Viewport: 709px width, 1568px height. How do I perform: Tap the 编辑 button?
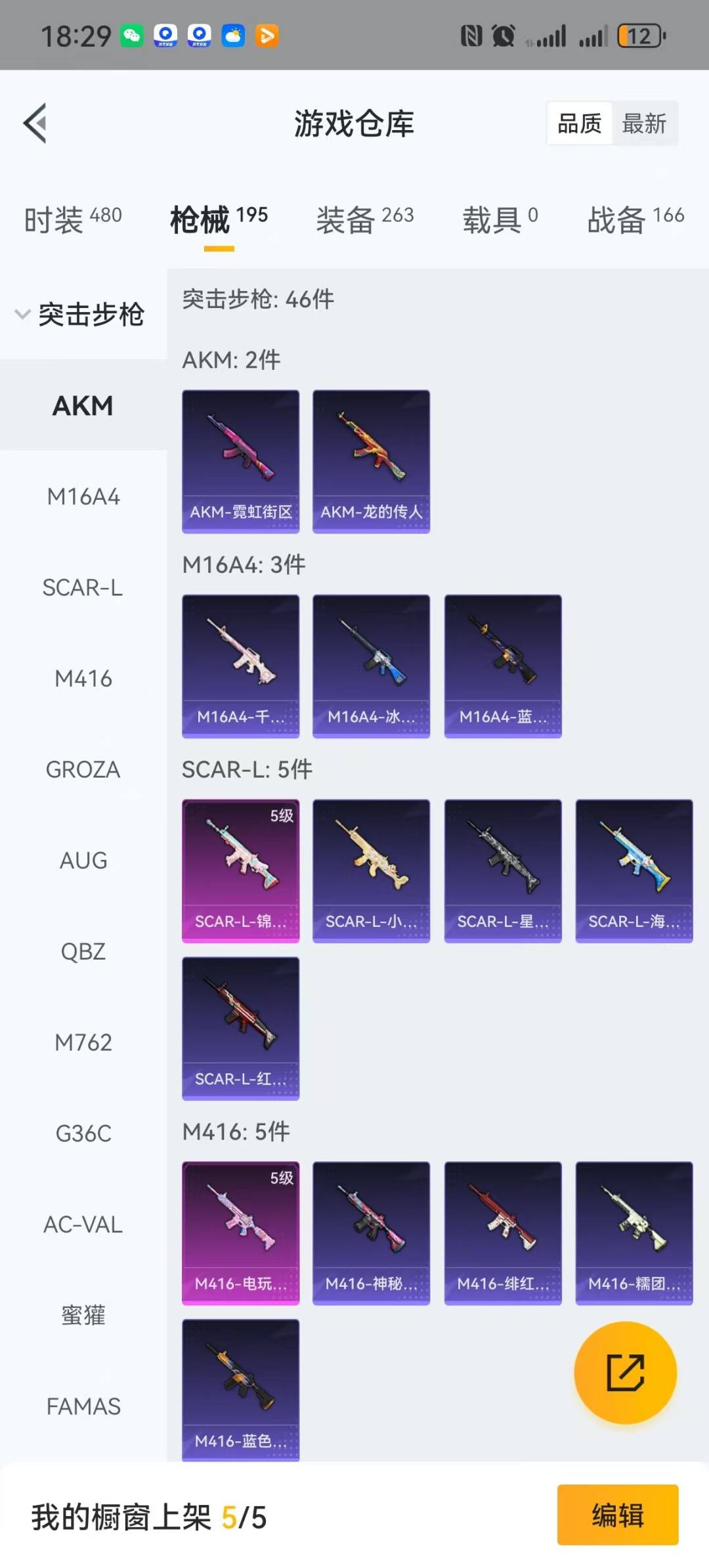point(618,1515)
